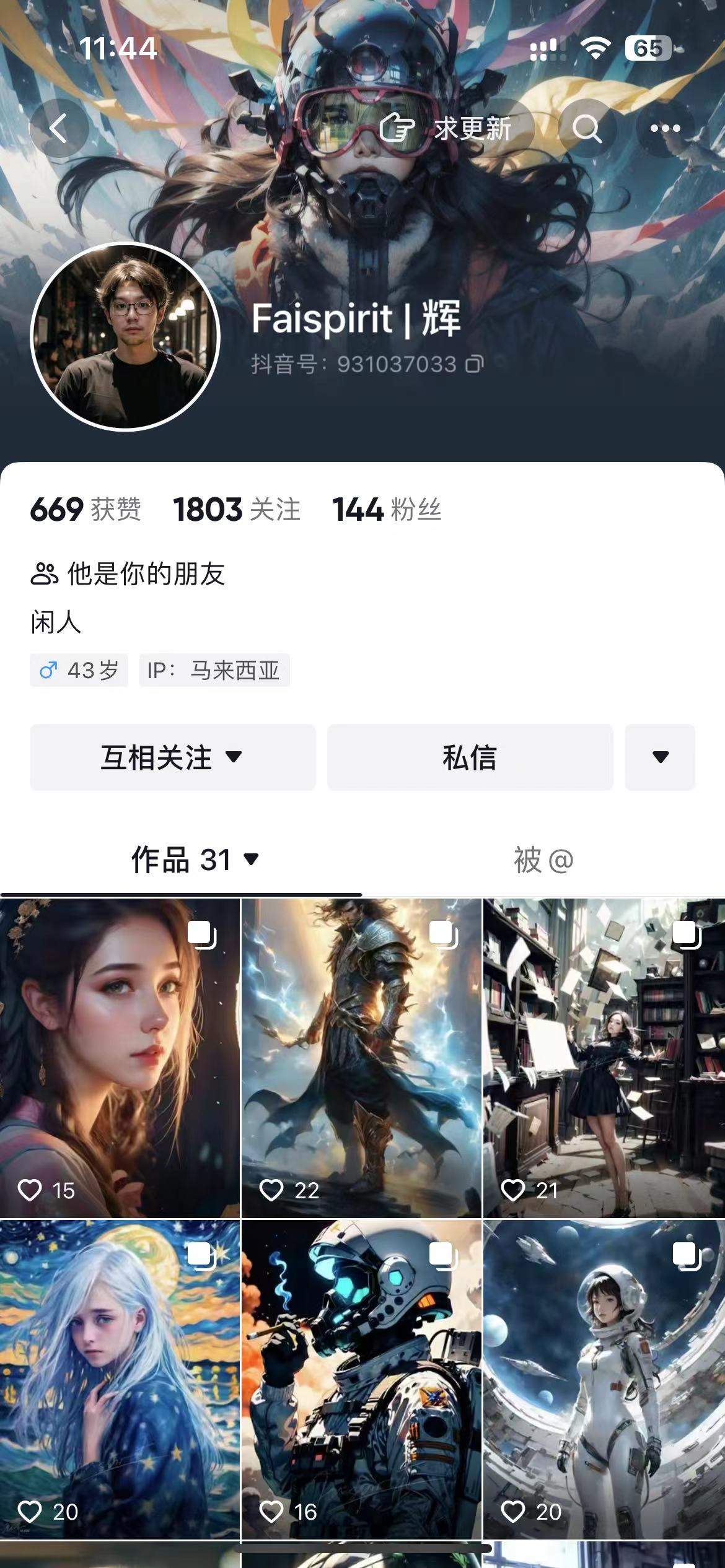This screenshot has height=1568, width=725.
Task: Go back using the back arrow
Action: (59, 129)
